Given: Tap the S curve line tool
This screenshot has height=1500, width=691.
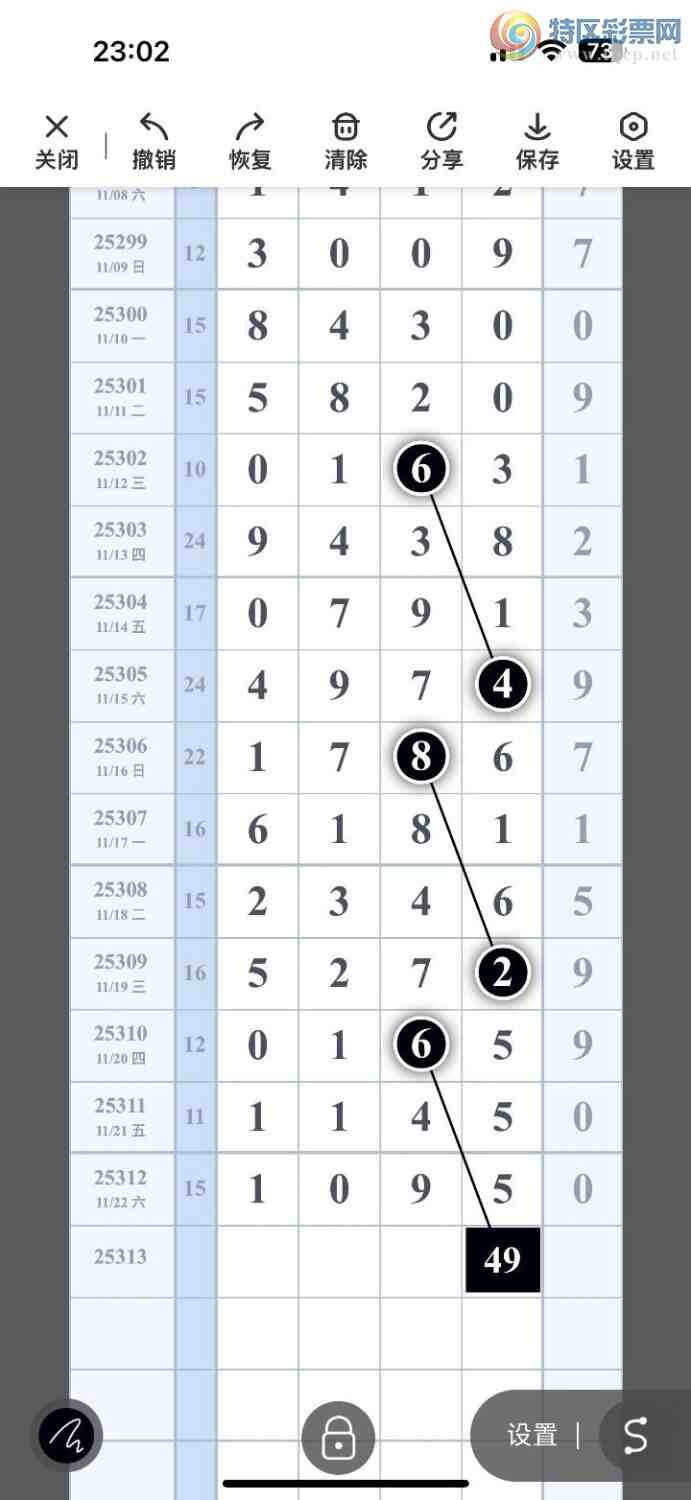Looking at the screenshot, I should [x=636, y=1436].
